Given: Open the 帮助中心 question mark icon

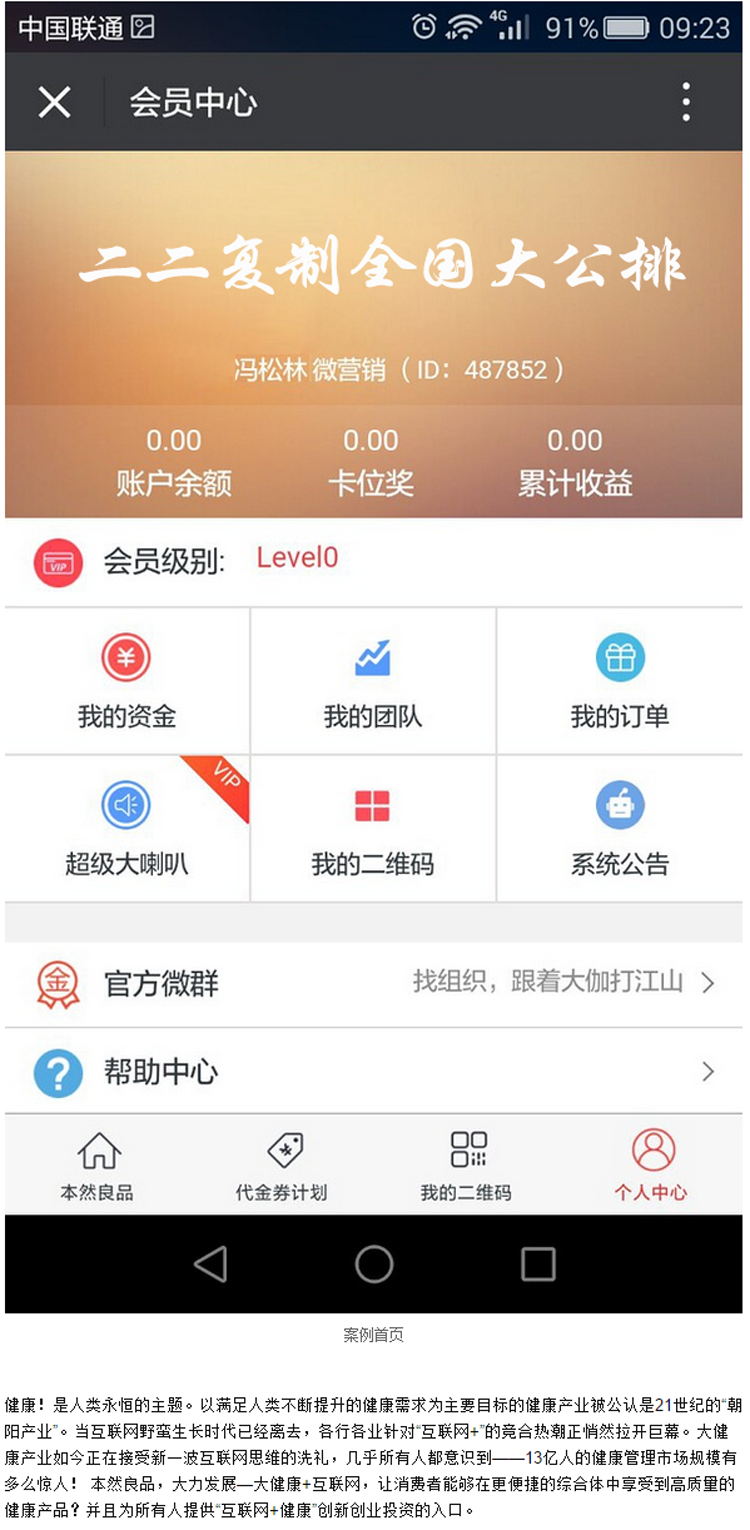Looking at the screenshot, I should point(57,1072).
